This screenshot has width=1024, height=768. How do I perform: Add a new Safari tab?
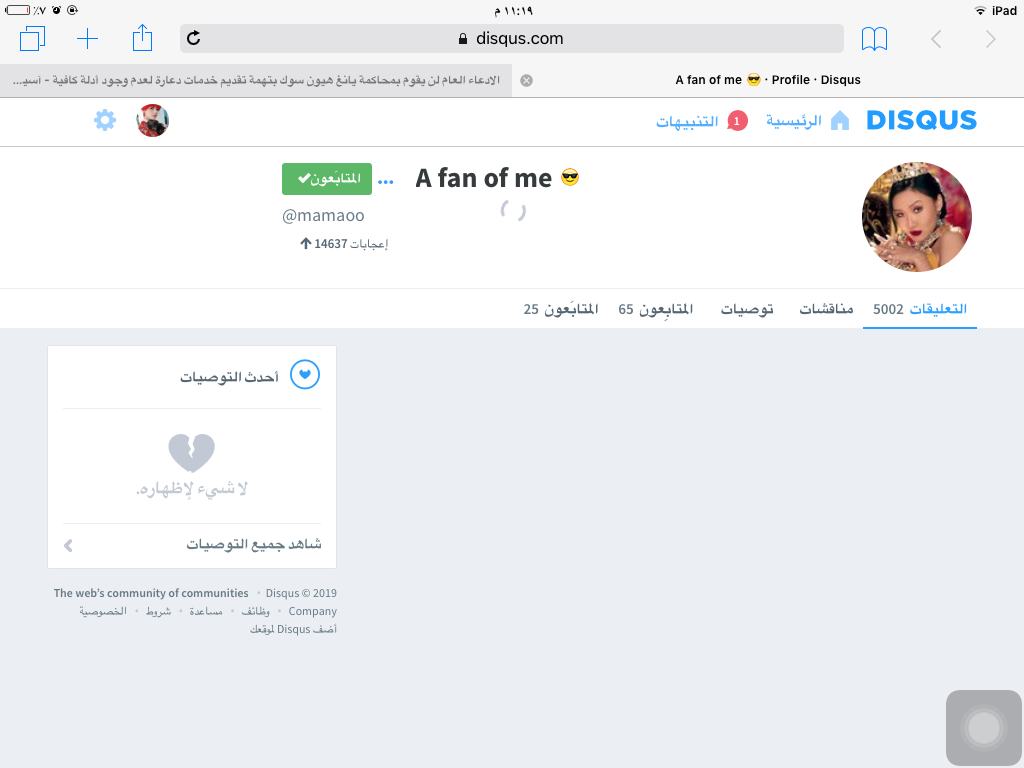point(88,39)
